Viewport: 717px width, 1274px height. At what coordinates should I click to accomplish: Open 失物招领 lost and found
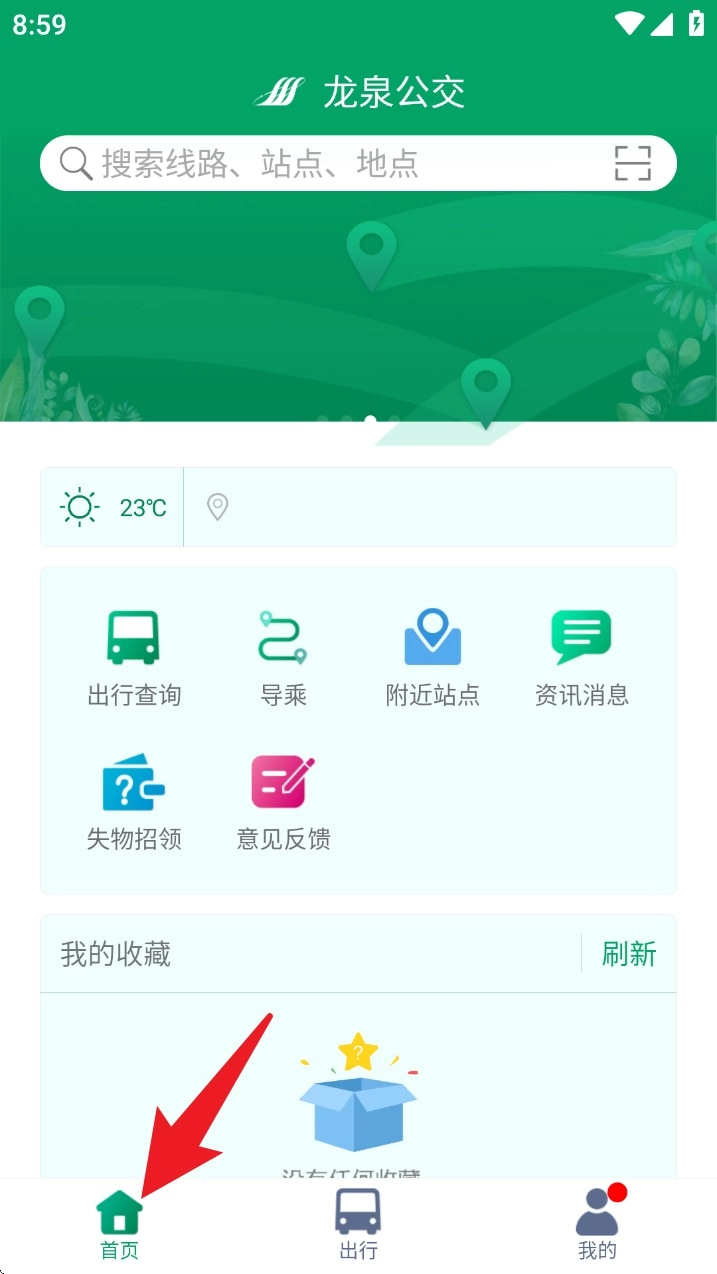pos(134,802)
